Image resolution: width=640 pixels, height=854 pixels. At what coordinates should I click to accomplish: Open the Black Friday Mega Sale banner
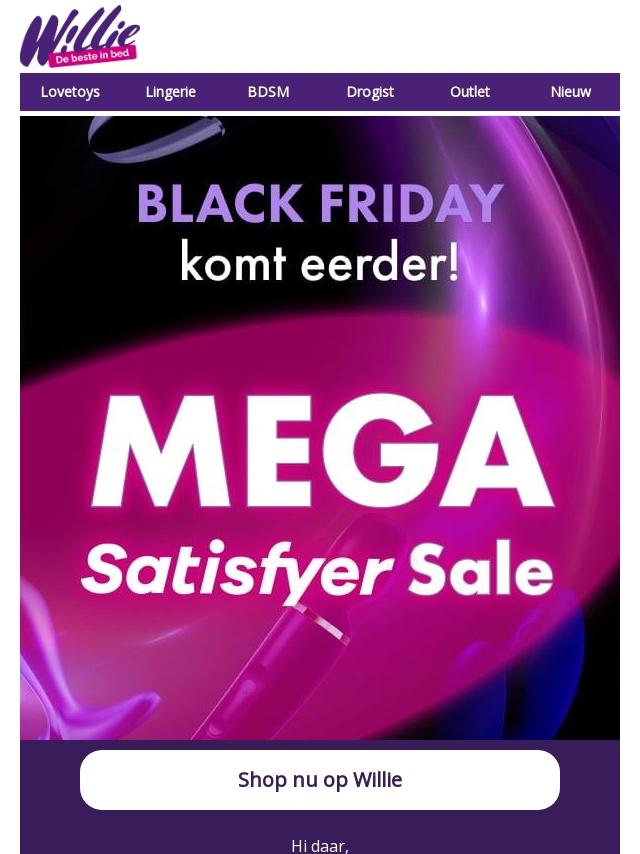point(320,428)
